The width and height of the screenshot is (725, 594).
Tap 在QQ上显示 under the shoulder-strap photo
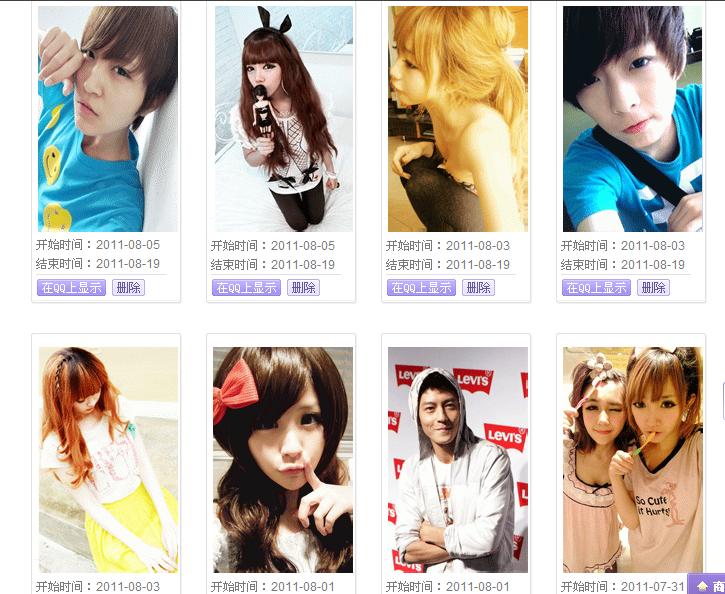click(x=597, y=288)
